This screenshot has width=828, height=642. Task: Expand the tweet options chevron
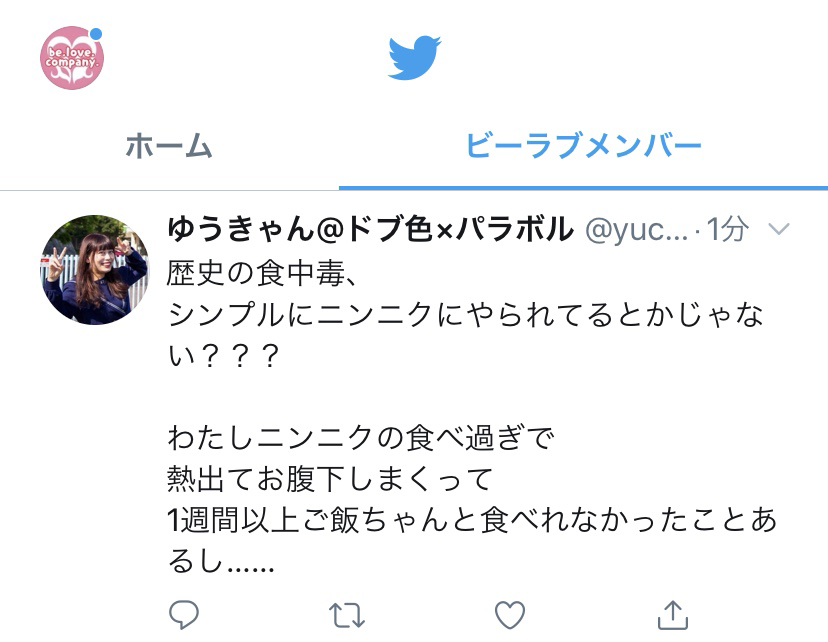[x=778, y=230]
